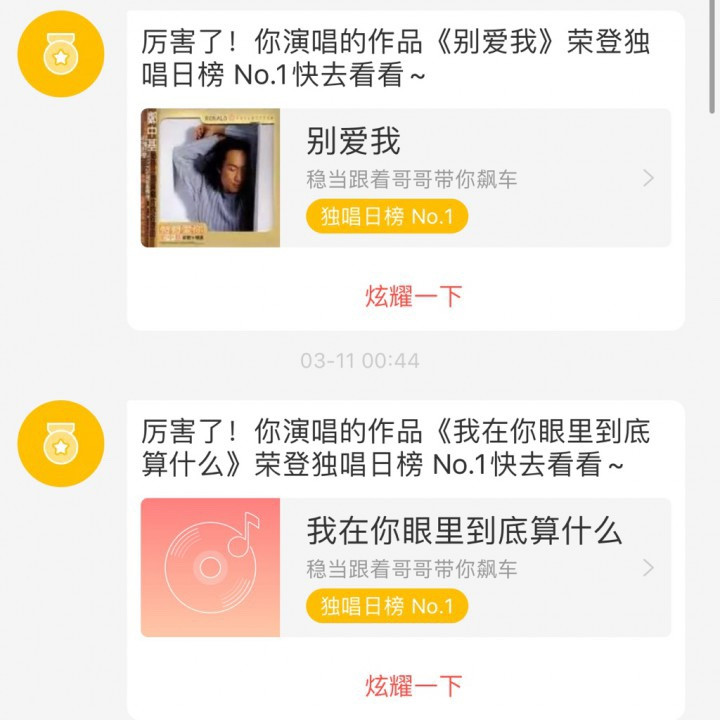Open the 别爱我 song card
Viewport: 720px width, 720px height.
pyautogui.click(x=405, y=178)
